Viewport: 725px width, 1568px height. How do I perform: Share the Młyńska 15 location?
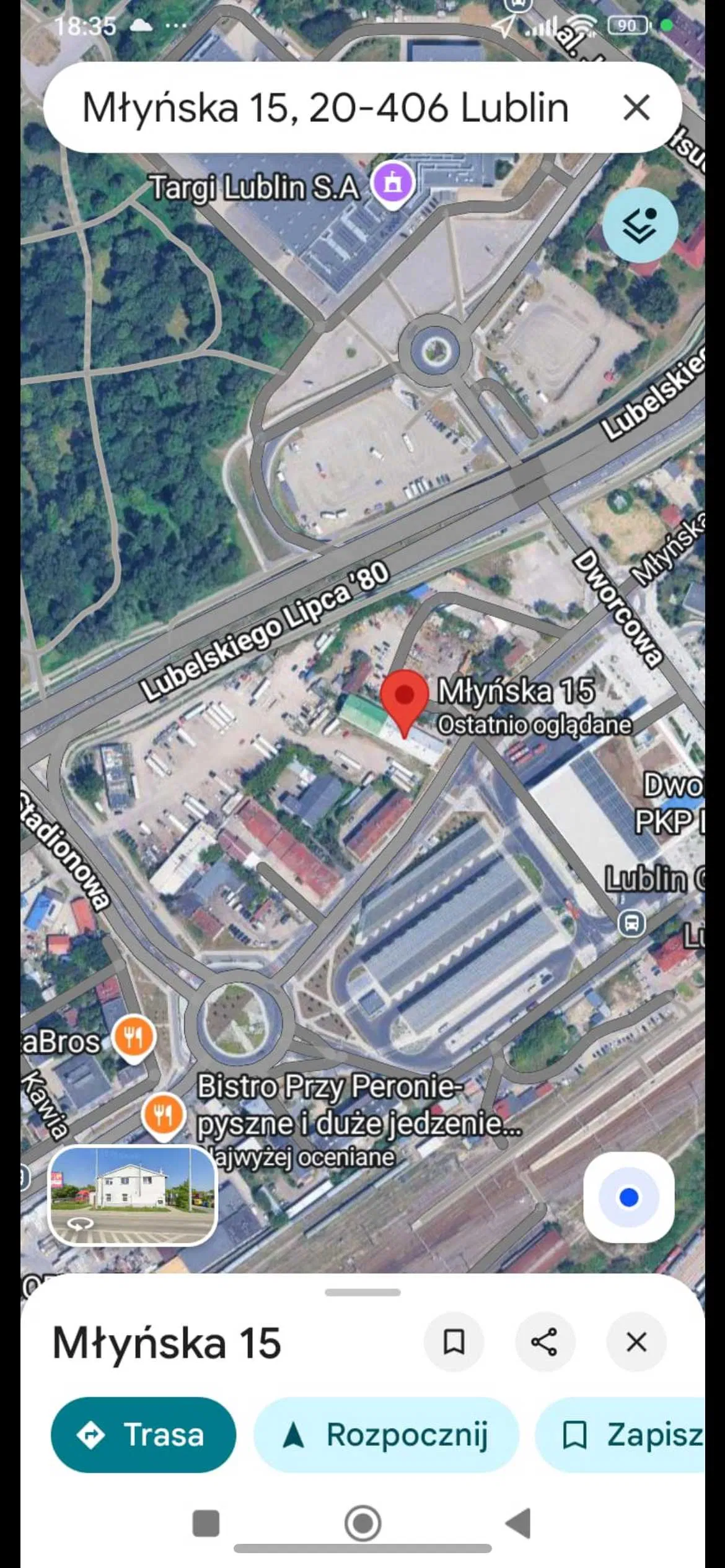[545, 1343]
